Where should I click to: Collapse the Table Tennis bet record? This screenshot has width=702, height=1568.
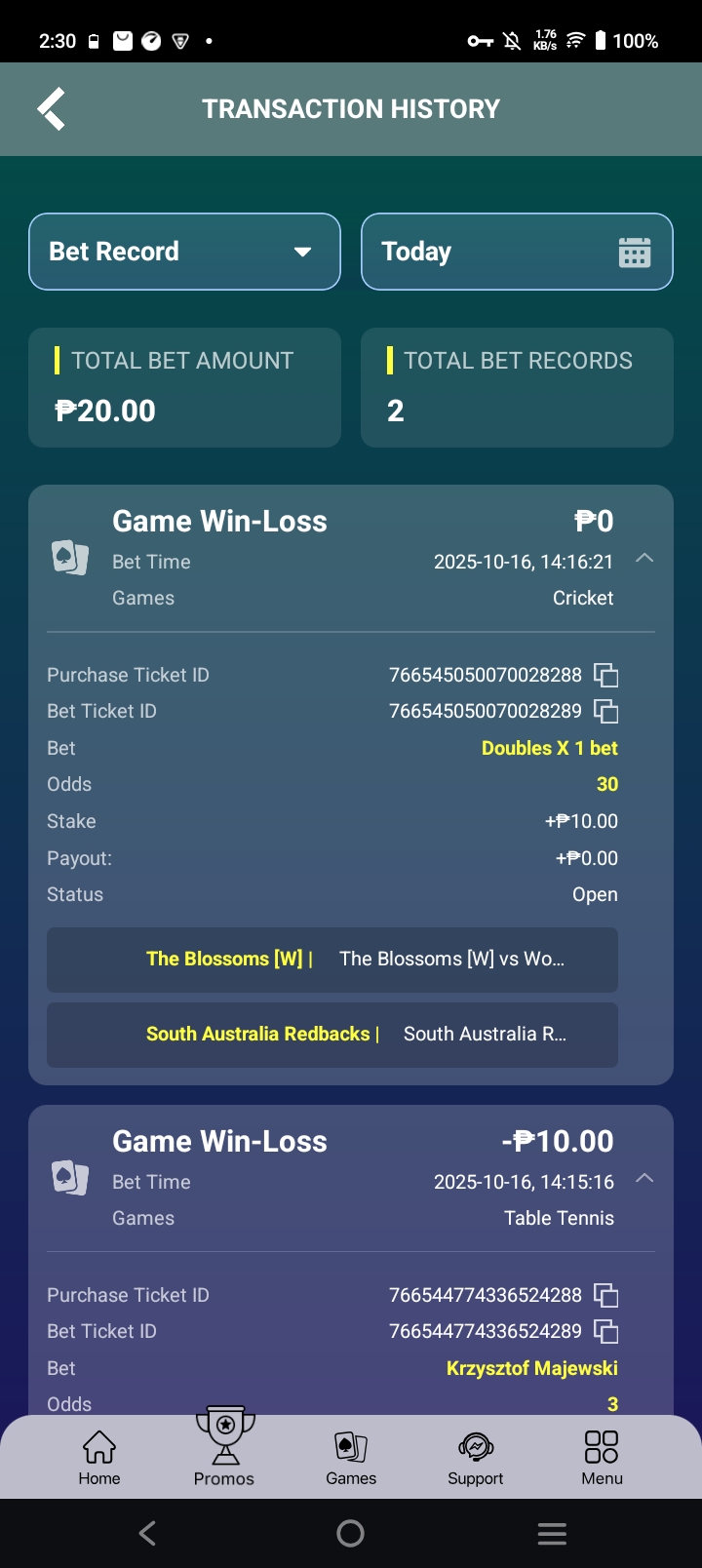coord(643,1179)
